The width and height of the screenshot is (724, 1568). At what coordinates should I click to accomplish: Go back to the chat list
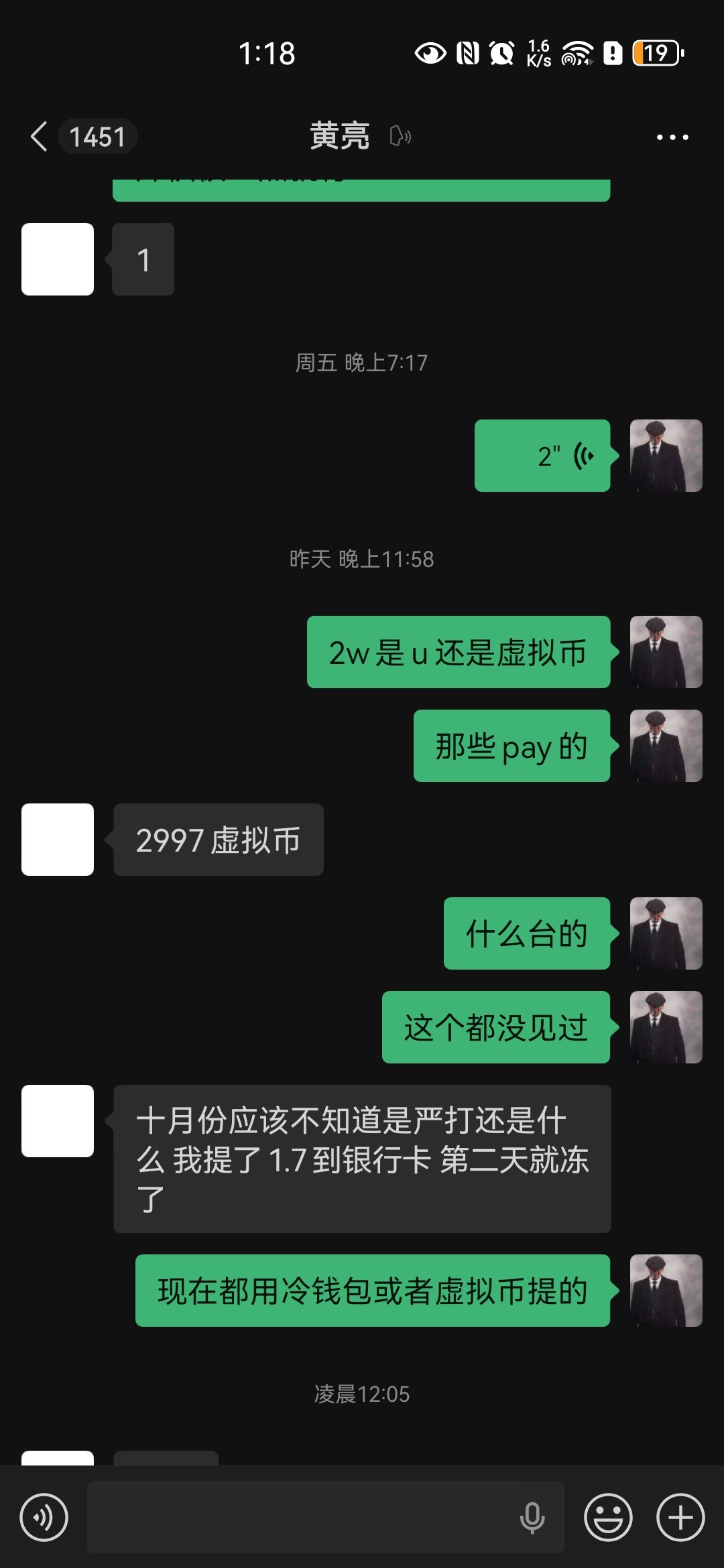click(40, 137)
